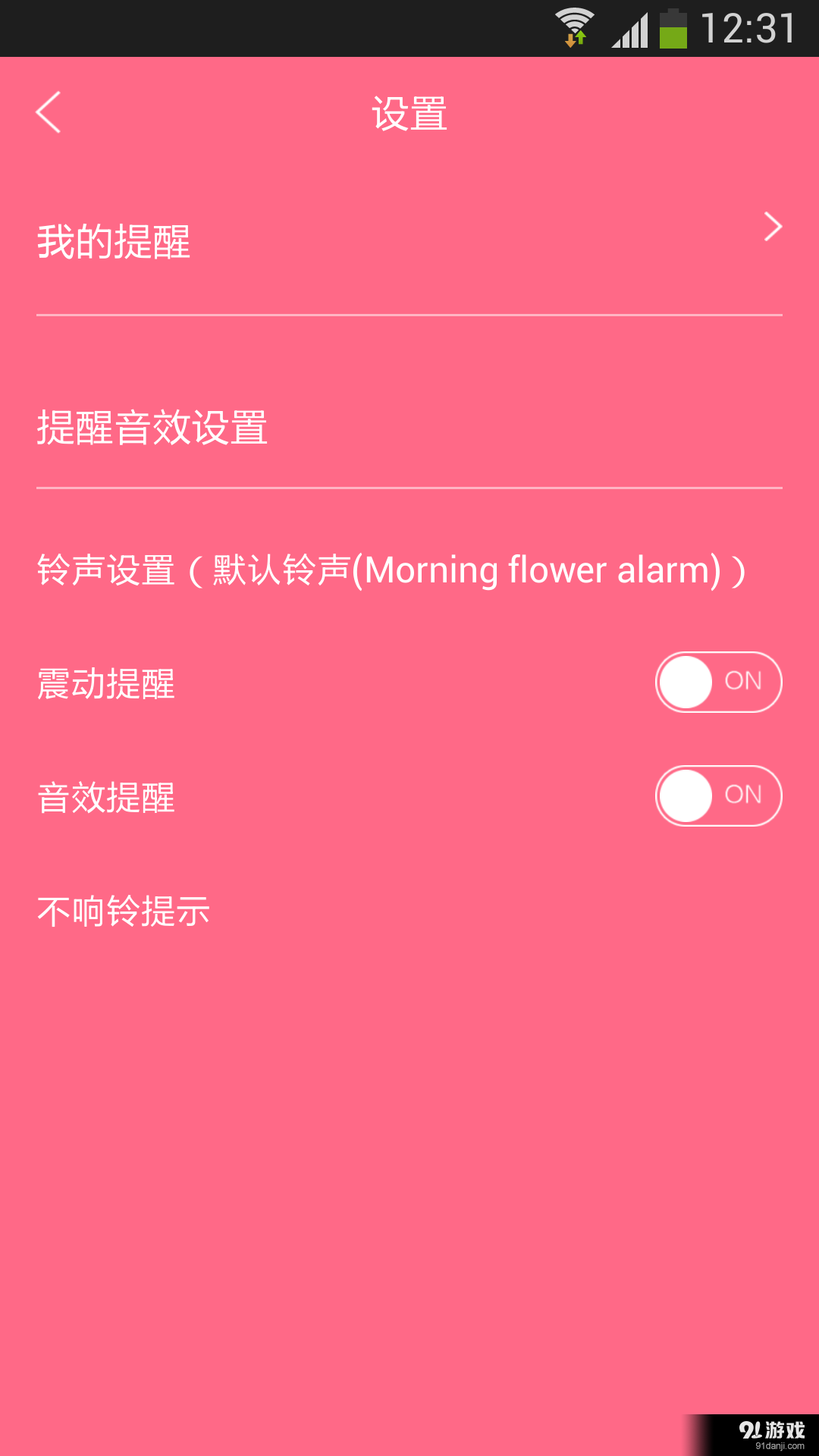Image resolution: width=819 pixels, height=1456 pixels.
Task: Open 铃声设置 ringtone selection
Action: coord(391,570)
